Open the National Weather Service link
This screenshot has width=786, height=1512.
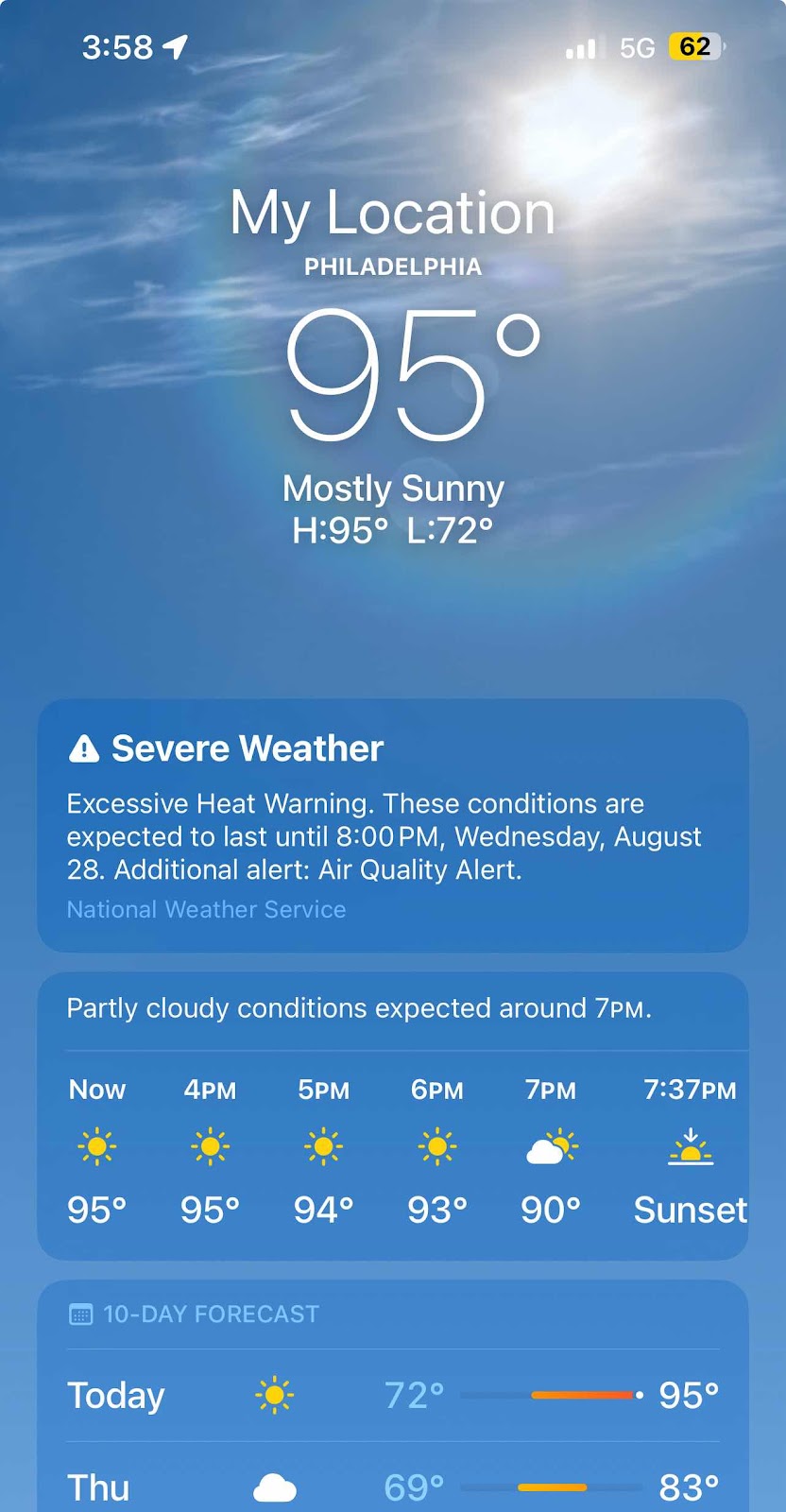click(206, 909)
